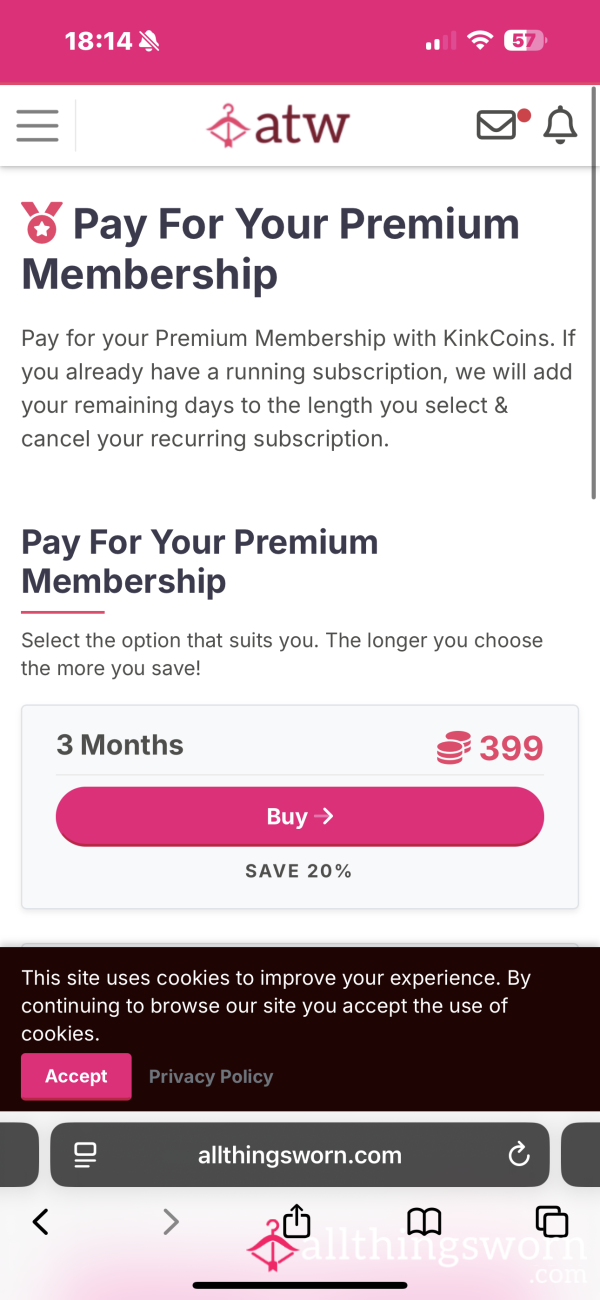Reload the page
This screenshot has height=1300, width=600.
click(518, 1155)
